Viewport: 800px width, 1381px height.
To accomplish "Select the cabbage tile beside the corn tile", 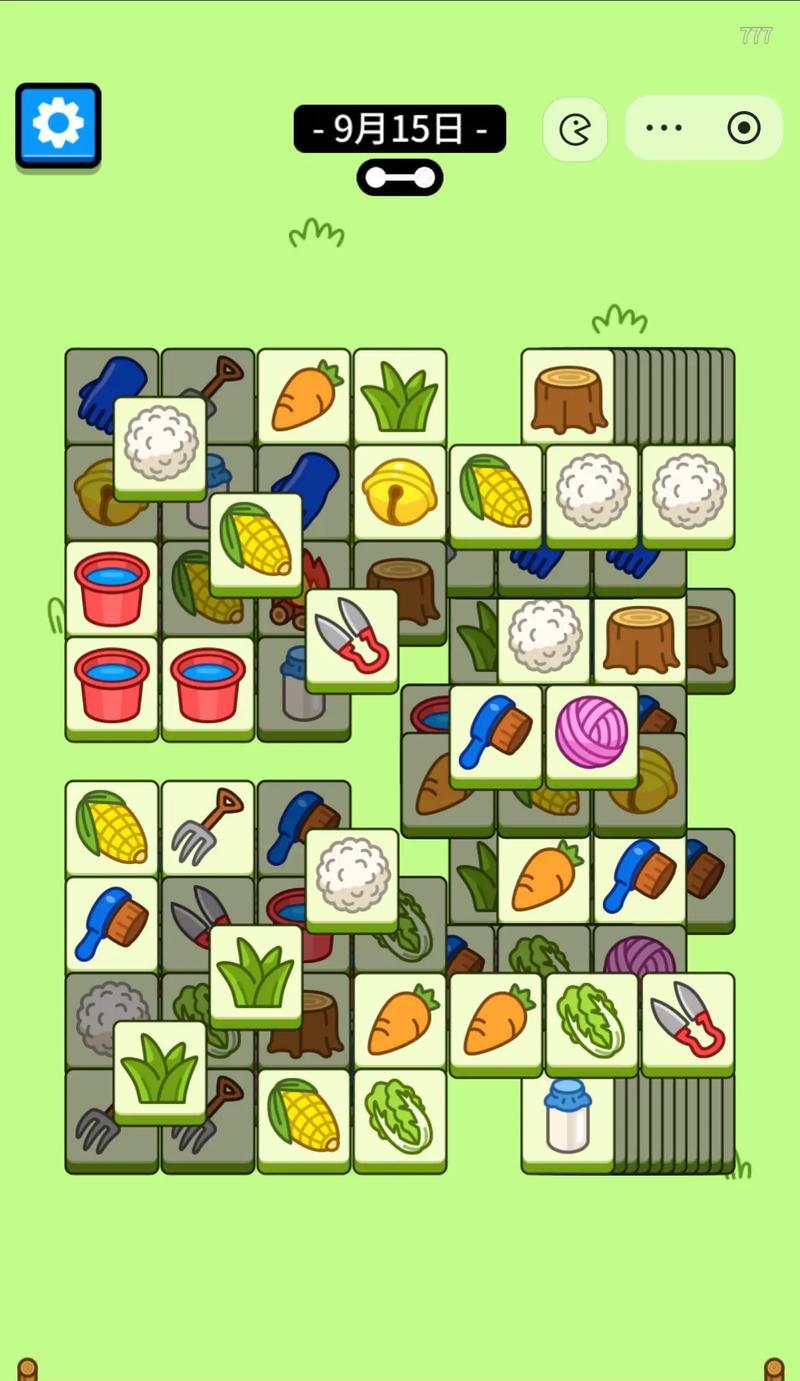I will (x=399, y=1116).
